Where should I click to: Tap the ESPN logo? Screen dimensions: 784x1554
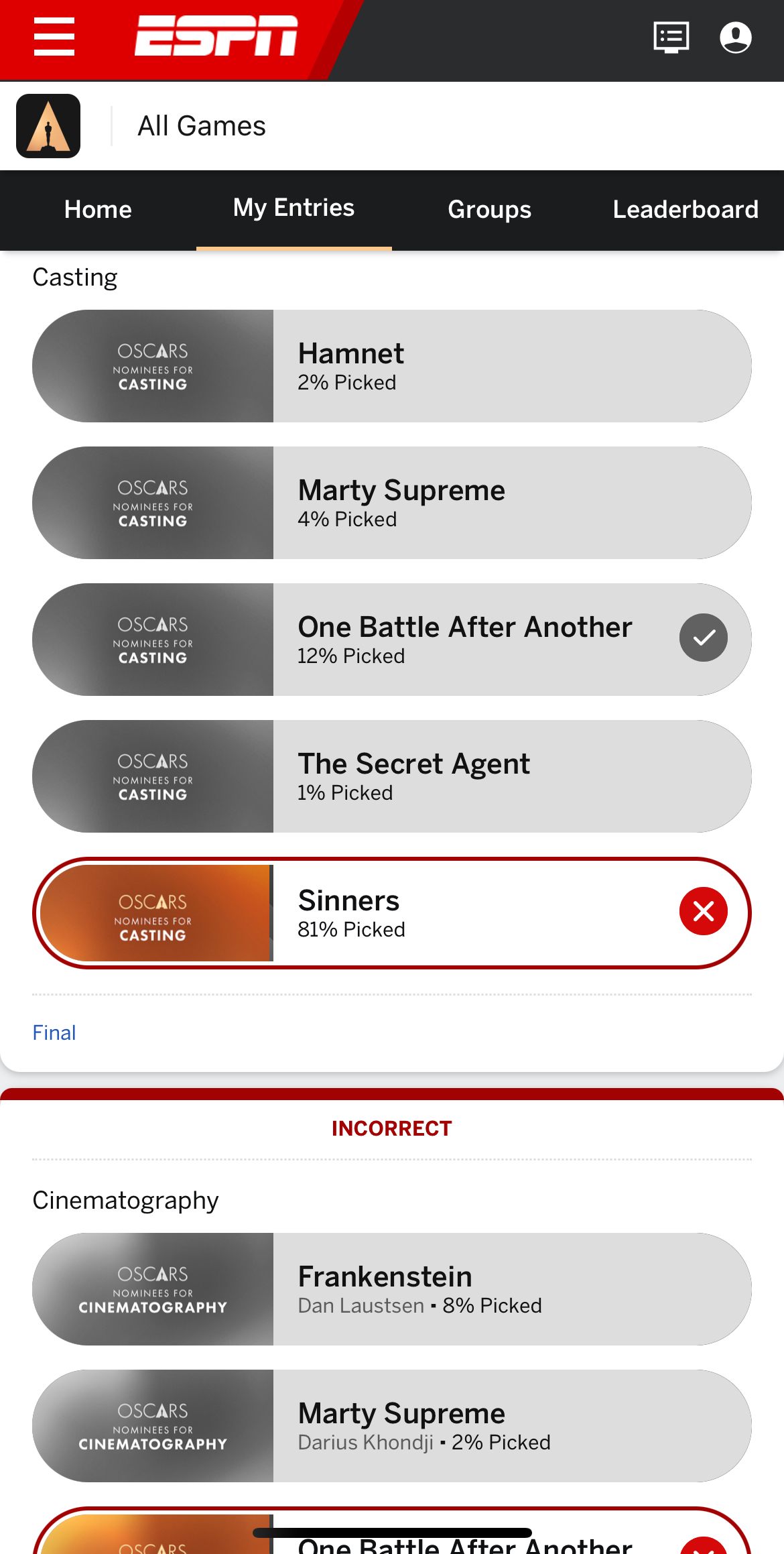216,36
